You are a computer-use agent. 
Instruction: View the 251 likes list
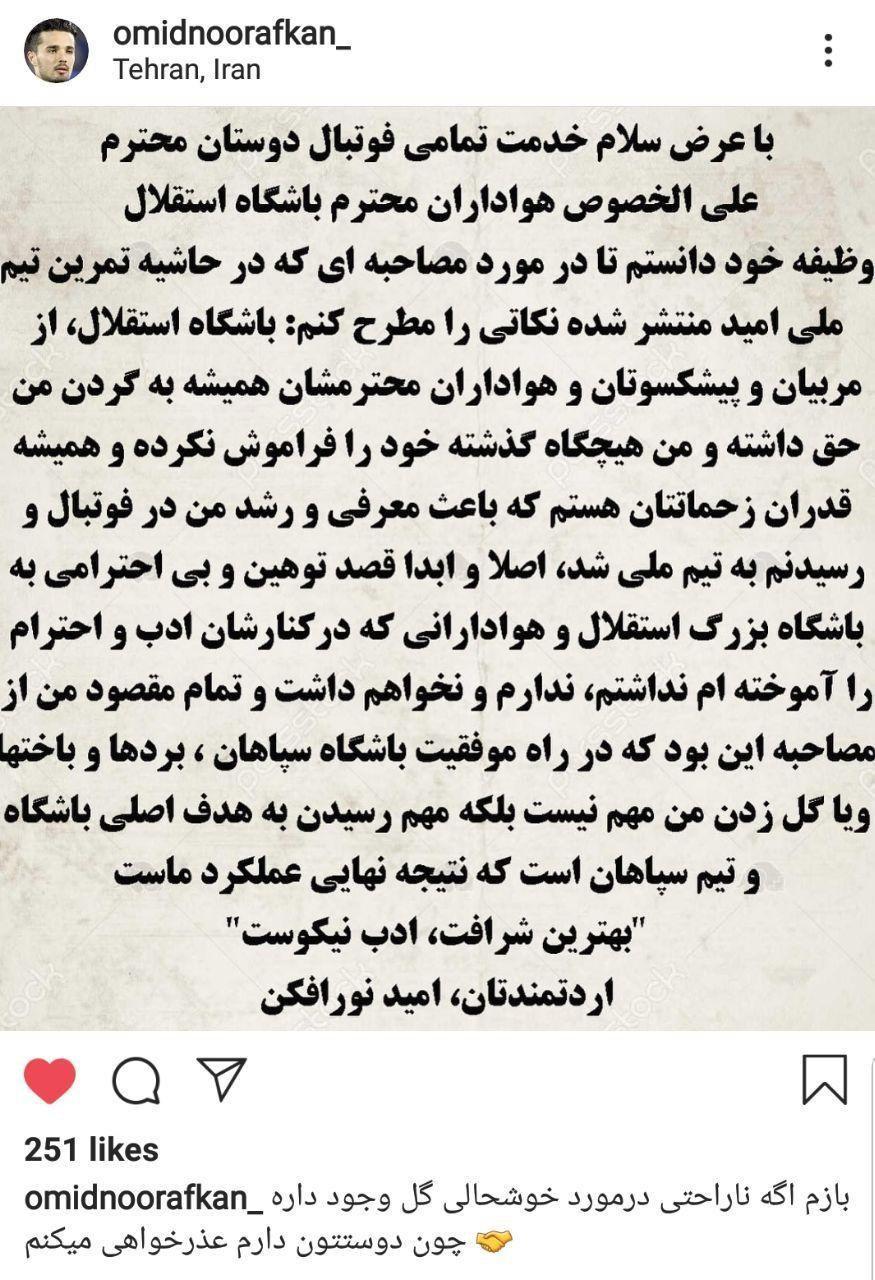(x=91, y=1150)
